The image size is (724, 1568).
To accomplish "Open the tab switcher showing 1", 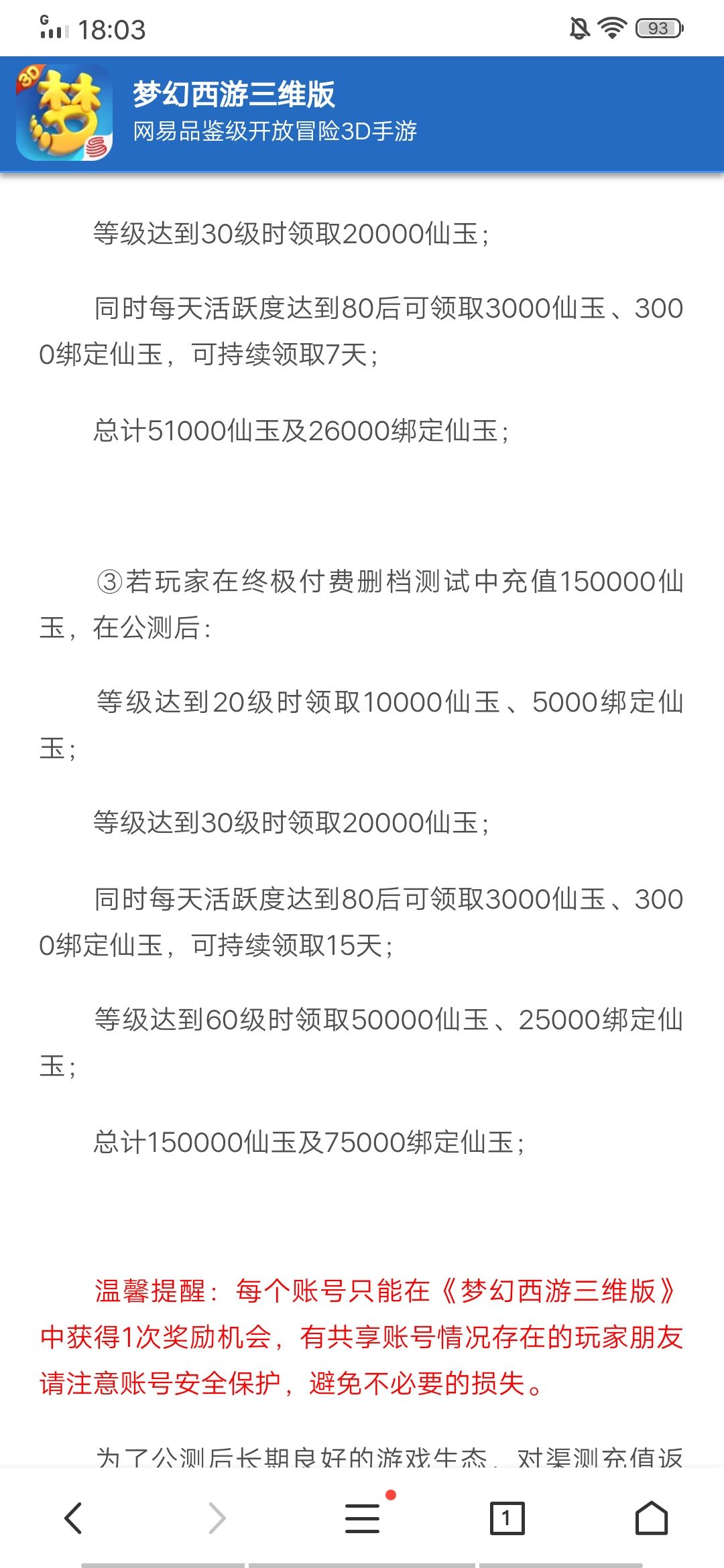I will click(x=507, y=1518).
